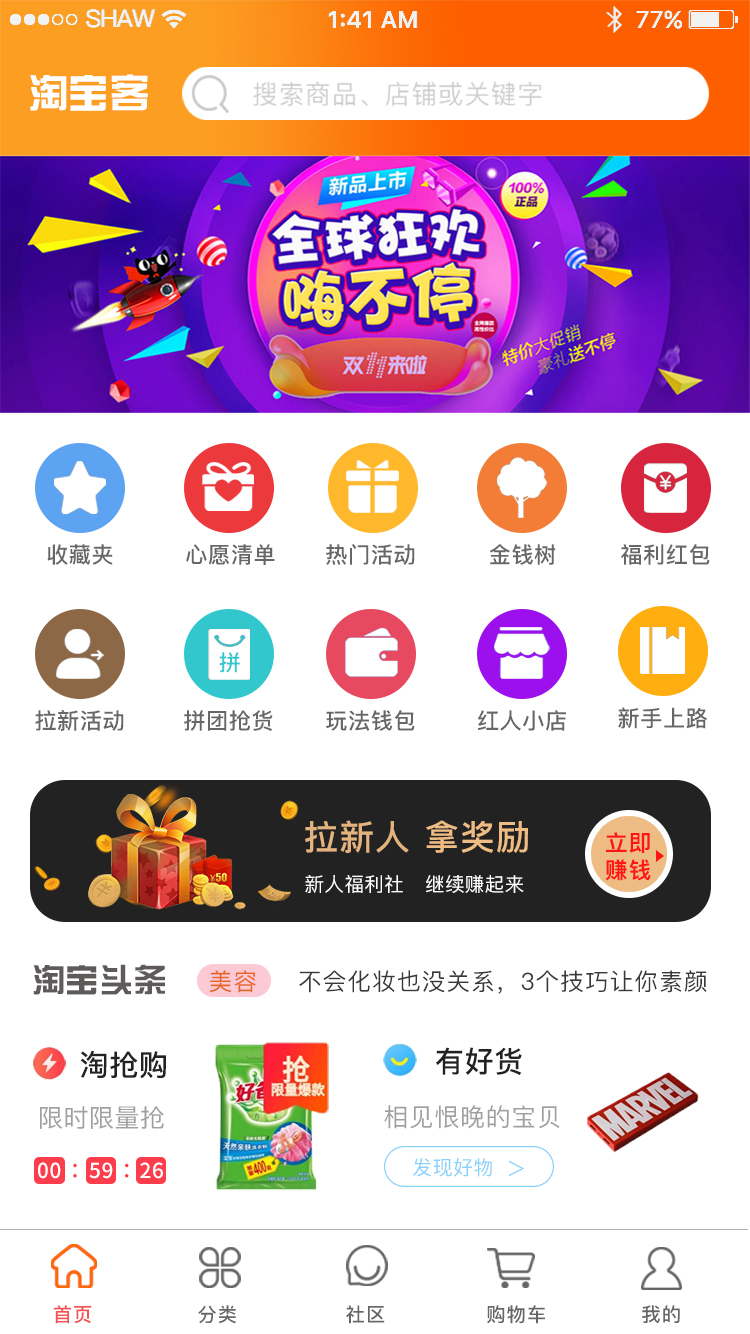Screen dimensions: 750x1334
Task: Switch to the 社区 community tab
Action: click(366, 1283)
